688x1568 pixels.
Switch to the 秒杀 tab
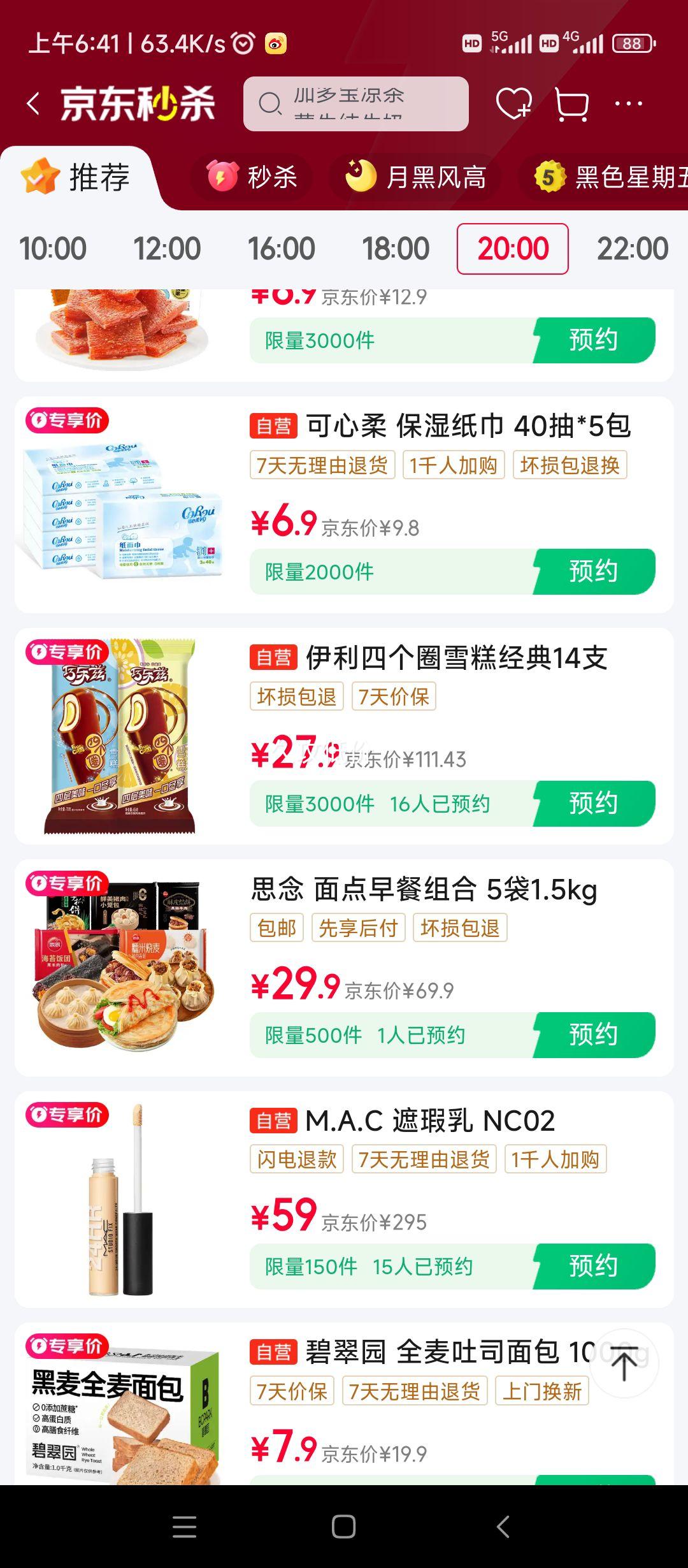pos(252,177)
